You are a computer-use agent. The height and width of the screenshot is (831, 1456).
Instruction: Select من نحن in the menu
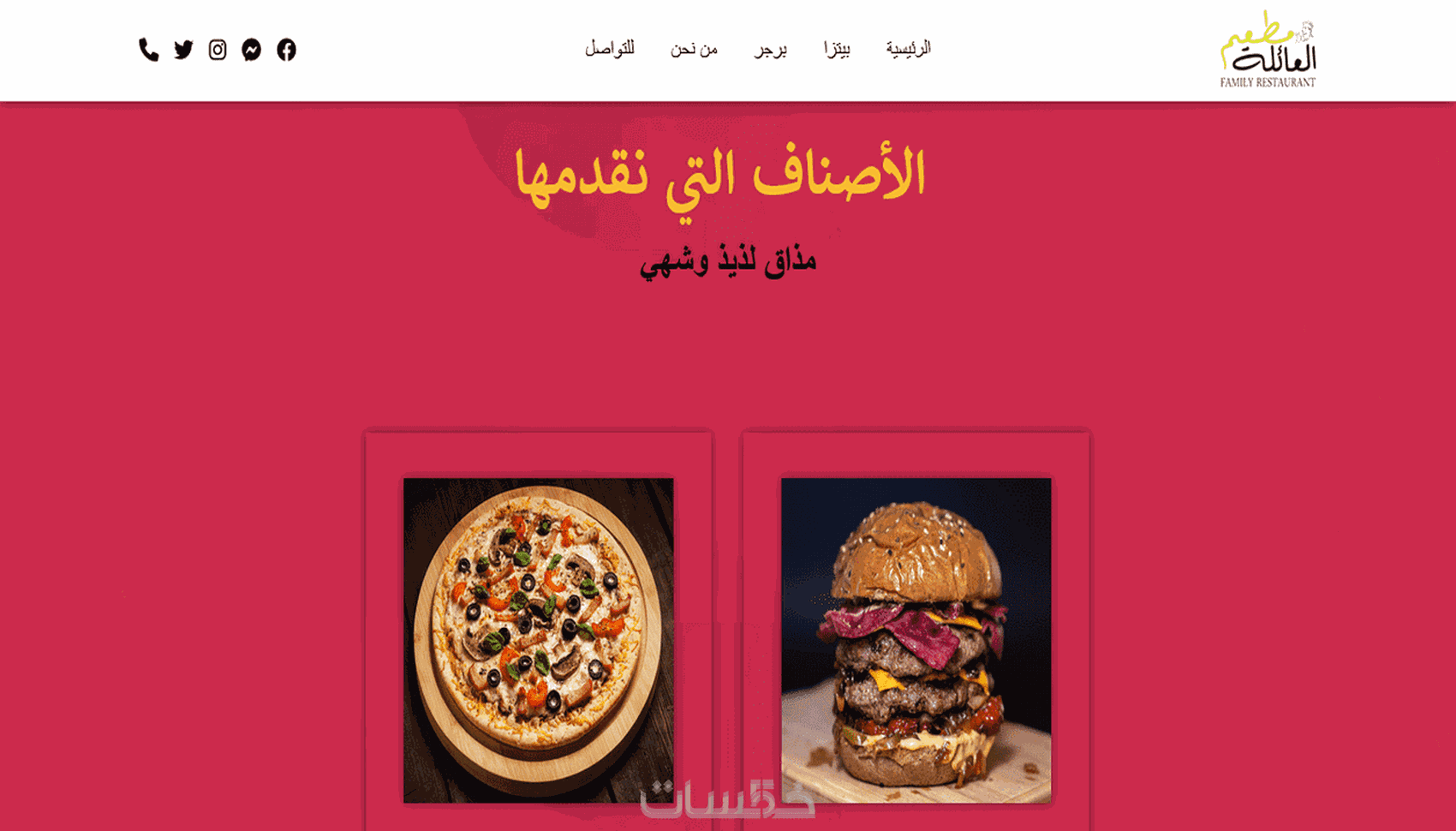(694, 50)
